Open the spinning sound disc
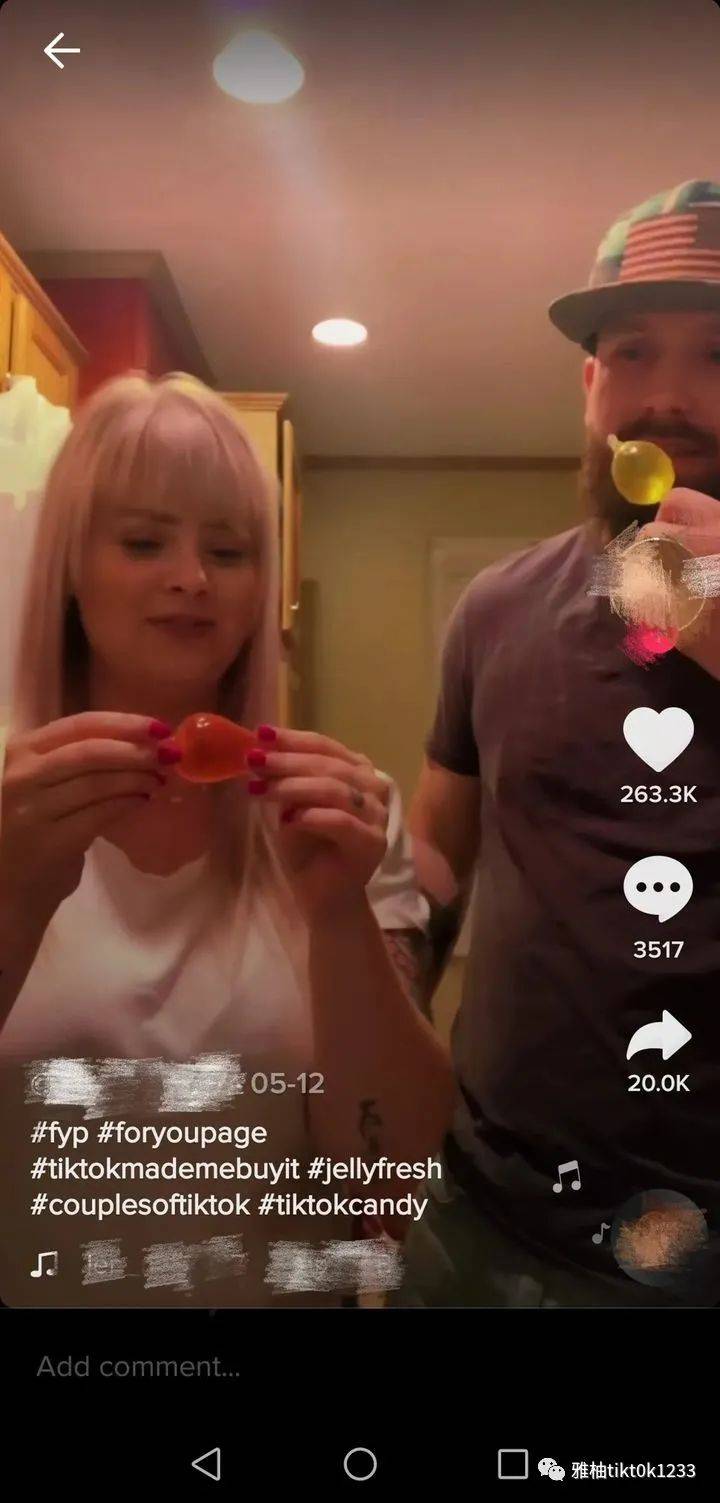 coord(659,1237)
